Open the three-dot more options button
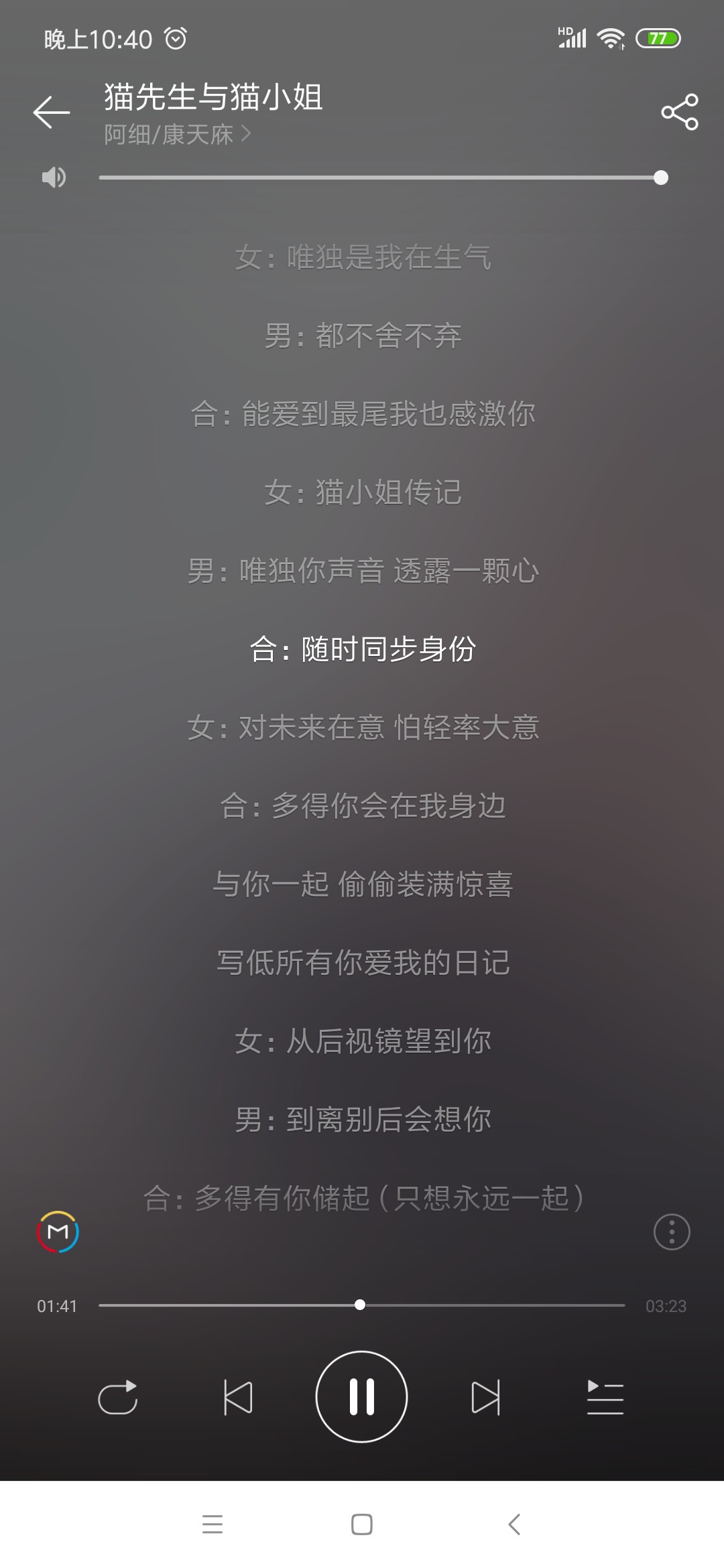Viewport: 724px width, 1568px height. point(672,1232)
